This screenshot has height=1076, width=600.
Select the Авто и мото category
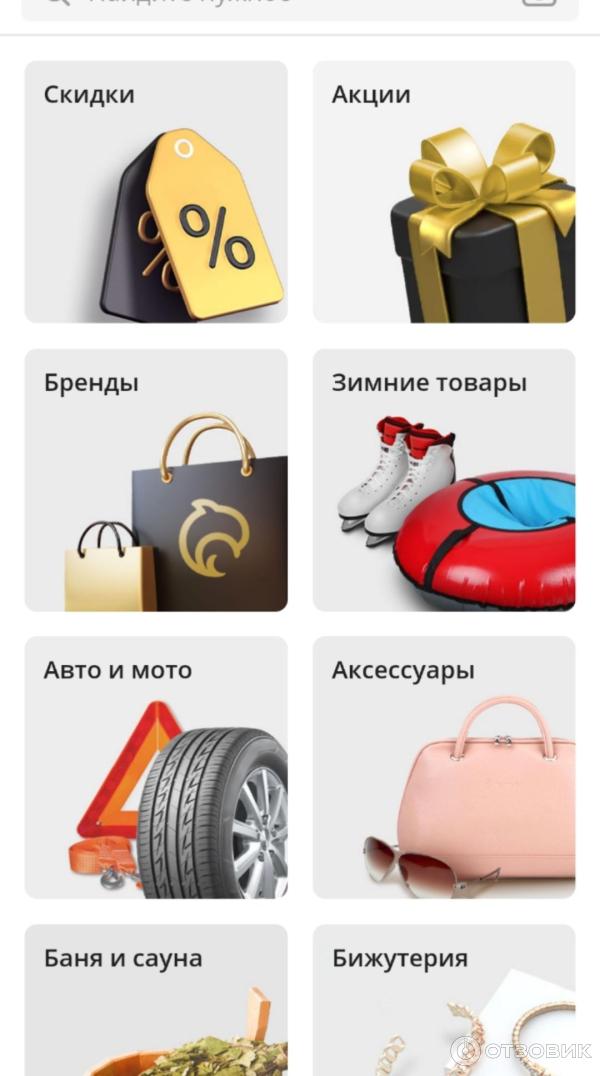coord(155,768)
